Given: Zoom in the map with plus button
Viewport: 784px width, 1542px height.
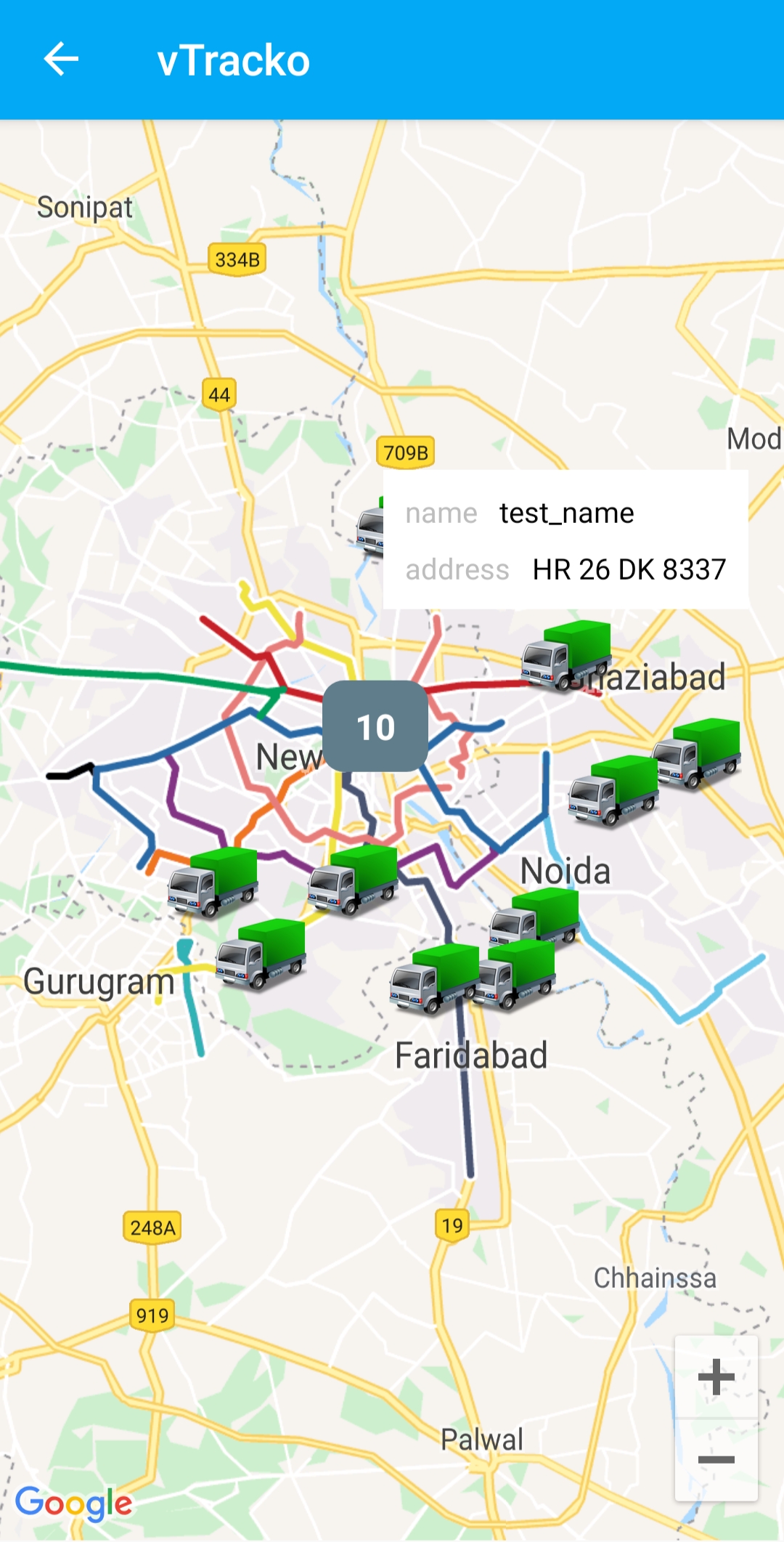Looking at the screenshot, I should (x=716, y=1376).
